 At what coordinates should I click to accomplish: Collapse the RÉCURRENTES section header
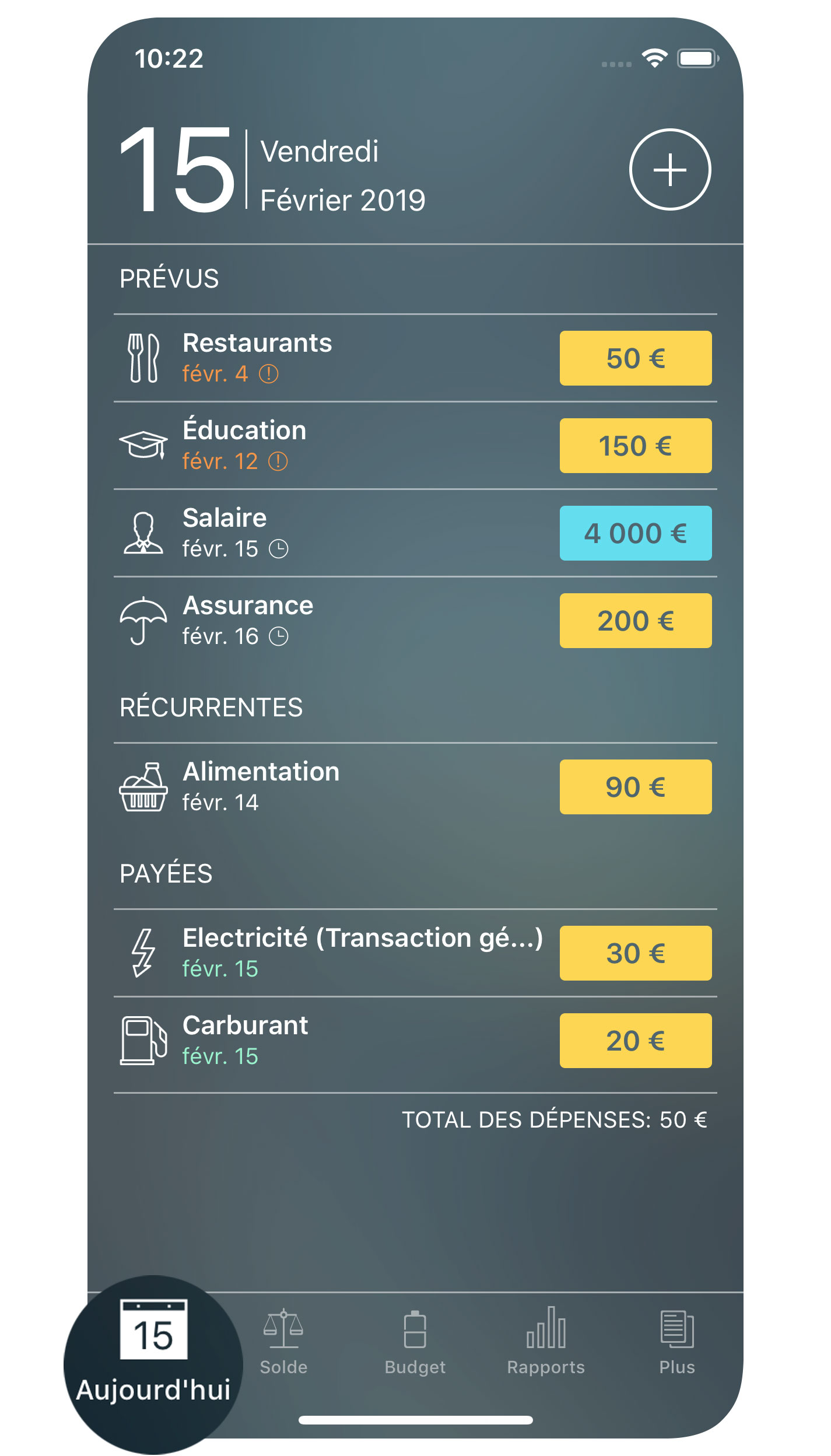(211, 708)
